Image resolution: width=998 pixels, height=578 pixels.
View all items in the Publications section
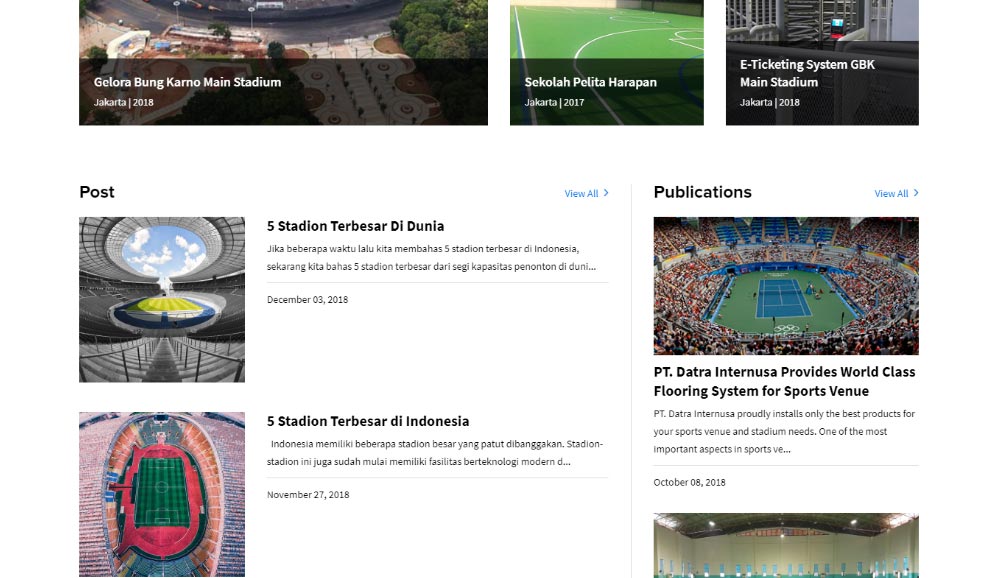[x=896, y=194]
